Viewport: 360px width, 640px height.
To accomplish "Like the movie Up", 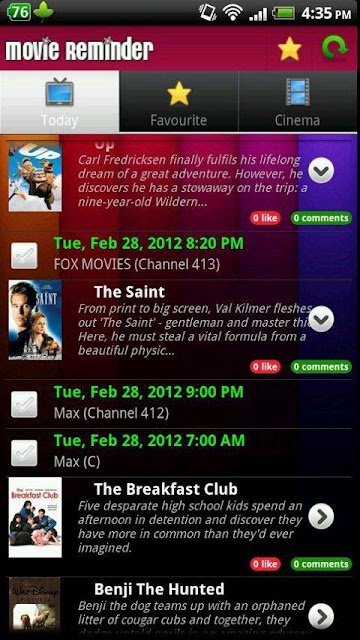I will tap(265, 218).
